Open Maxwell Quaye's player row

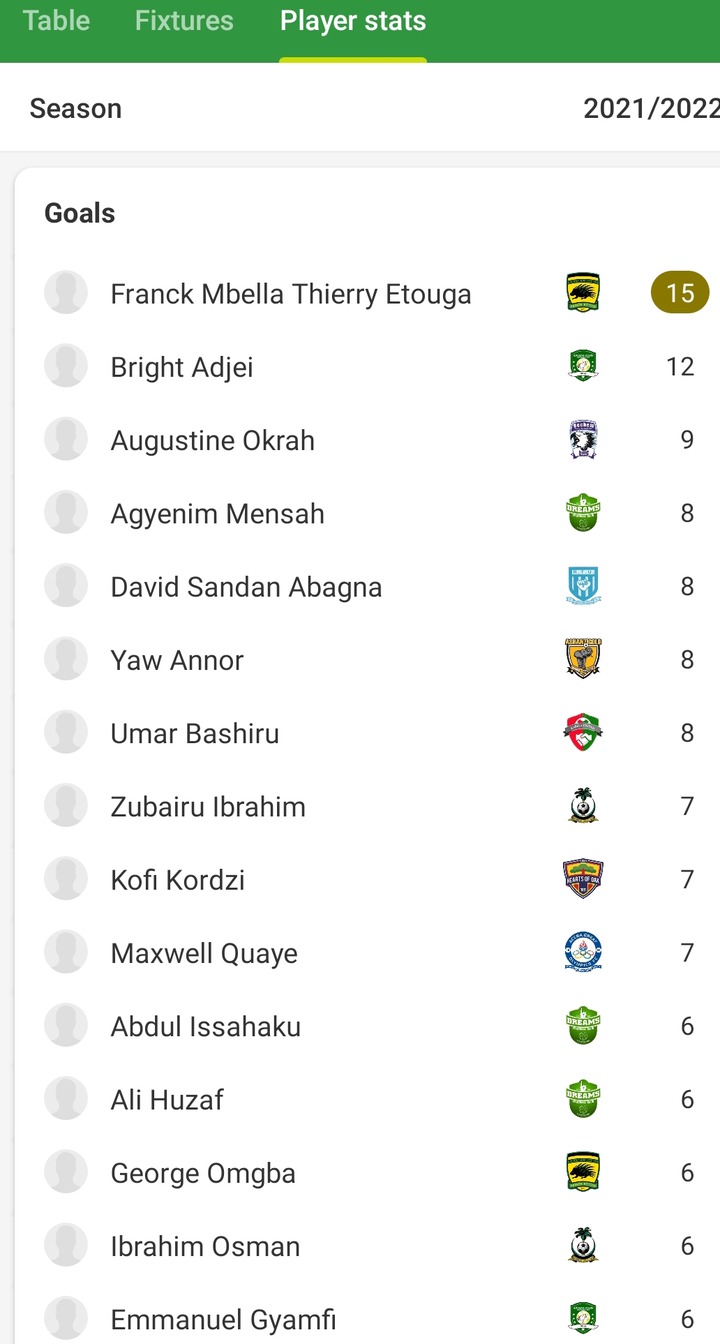tap(367, 952)
